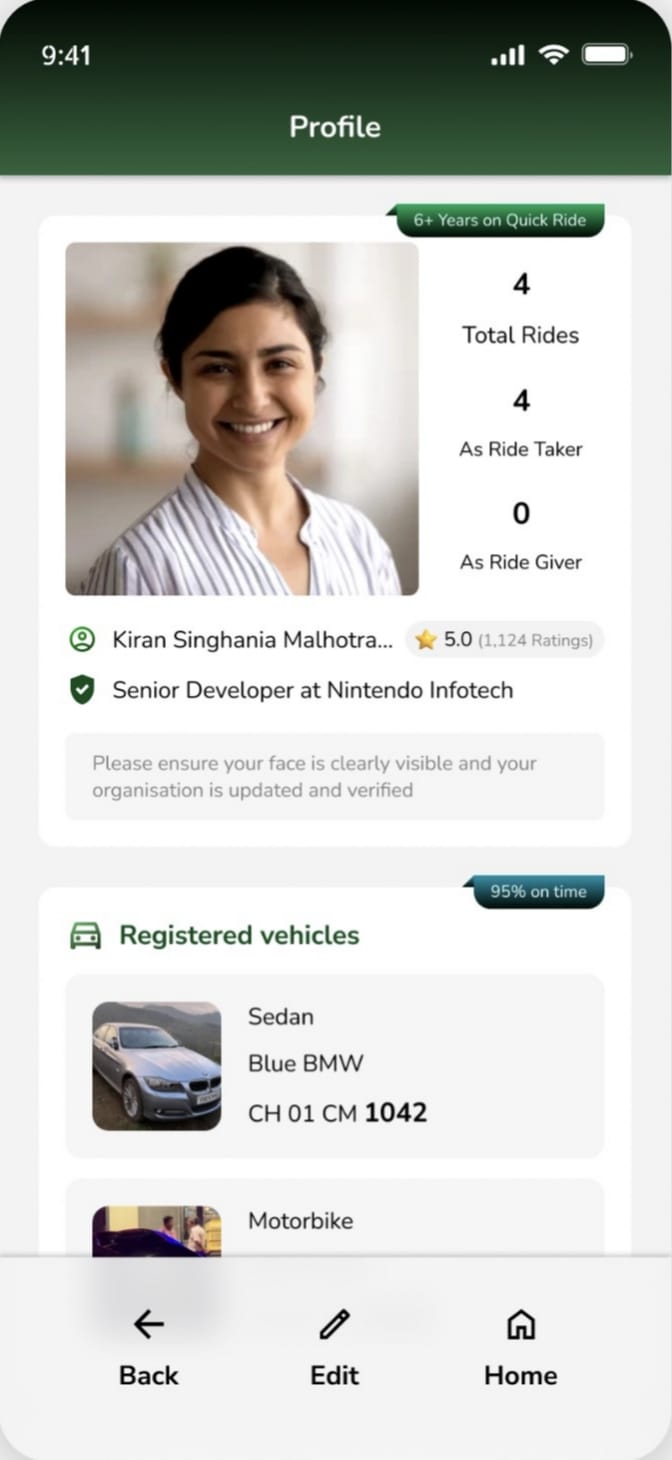Return to Home from the bottom bar

click(520, 1348)
